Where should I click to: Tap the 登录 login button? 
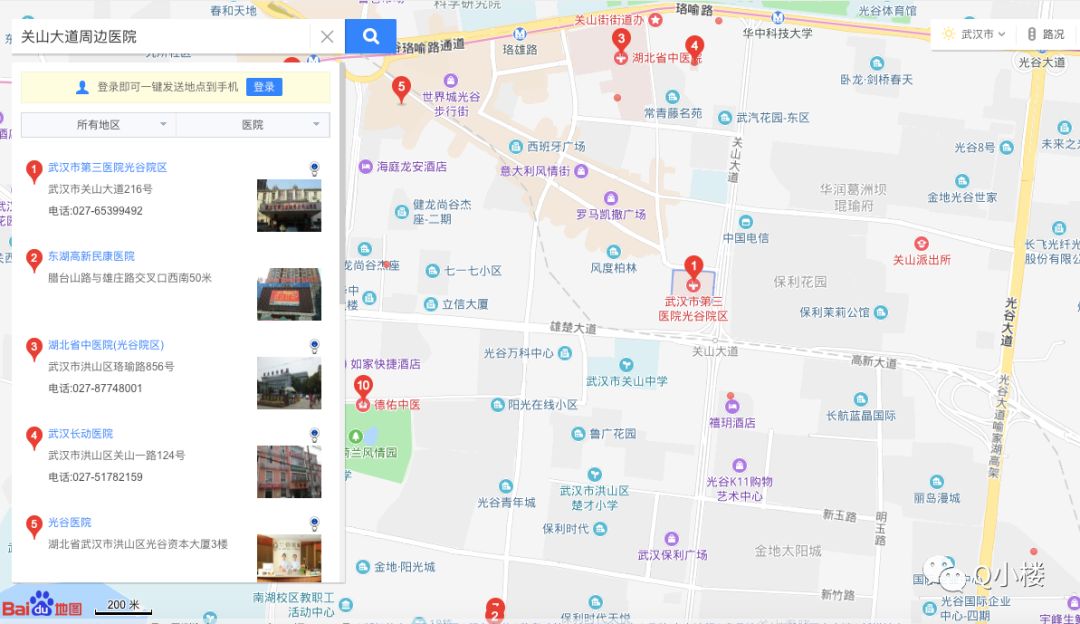coord(264,87)
